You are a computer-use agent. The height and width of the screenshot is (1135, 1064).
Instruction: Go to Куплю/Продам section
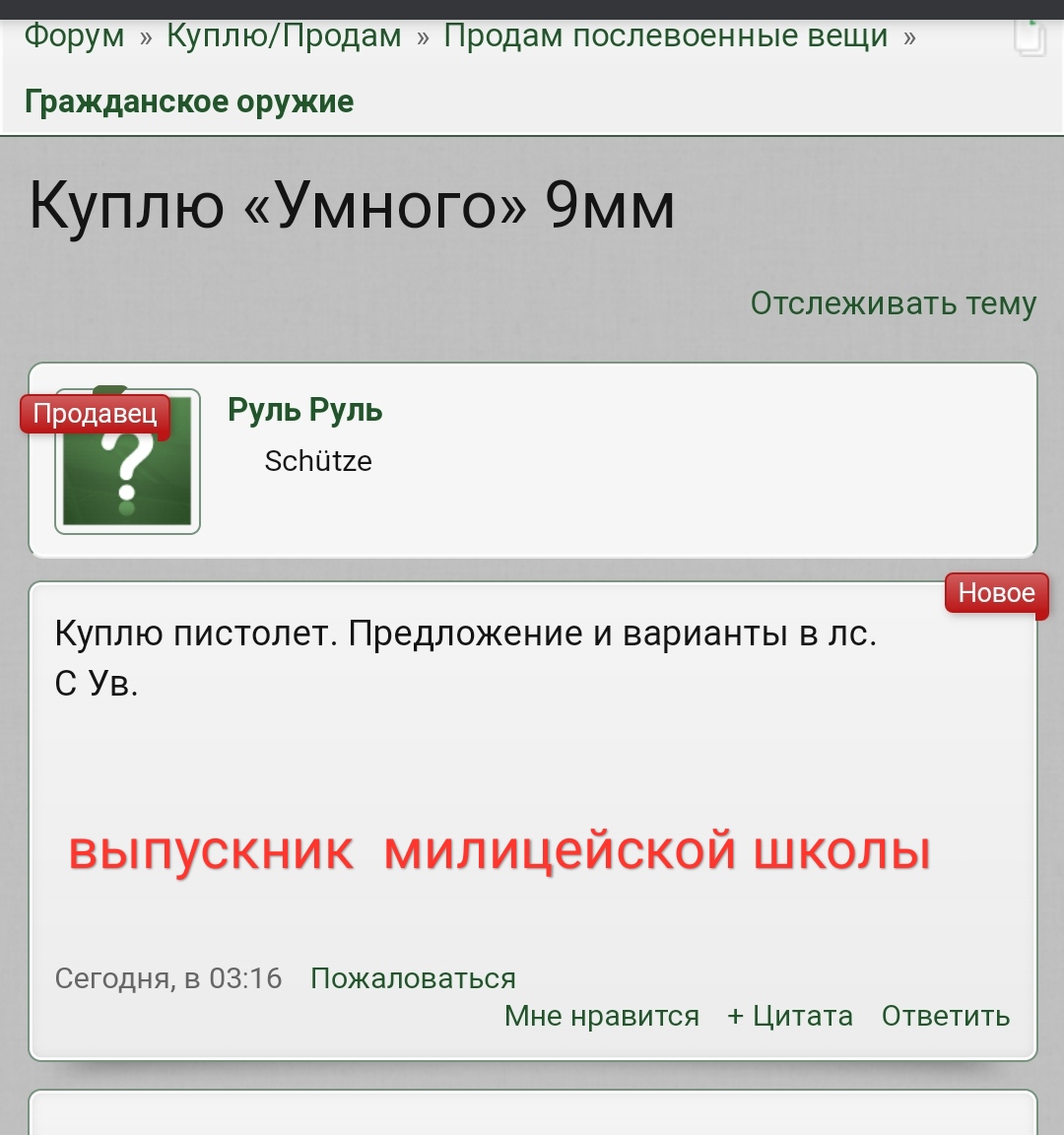(284, 36)
